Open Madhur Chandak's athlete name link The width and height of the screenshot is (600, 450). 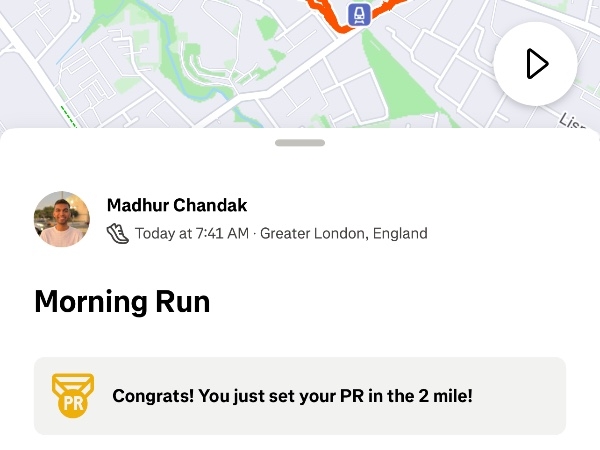pyautogui.click(x=177, y=205)
